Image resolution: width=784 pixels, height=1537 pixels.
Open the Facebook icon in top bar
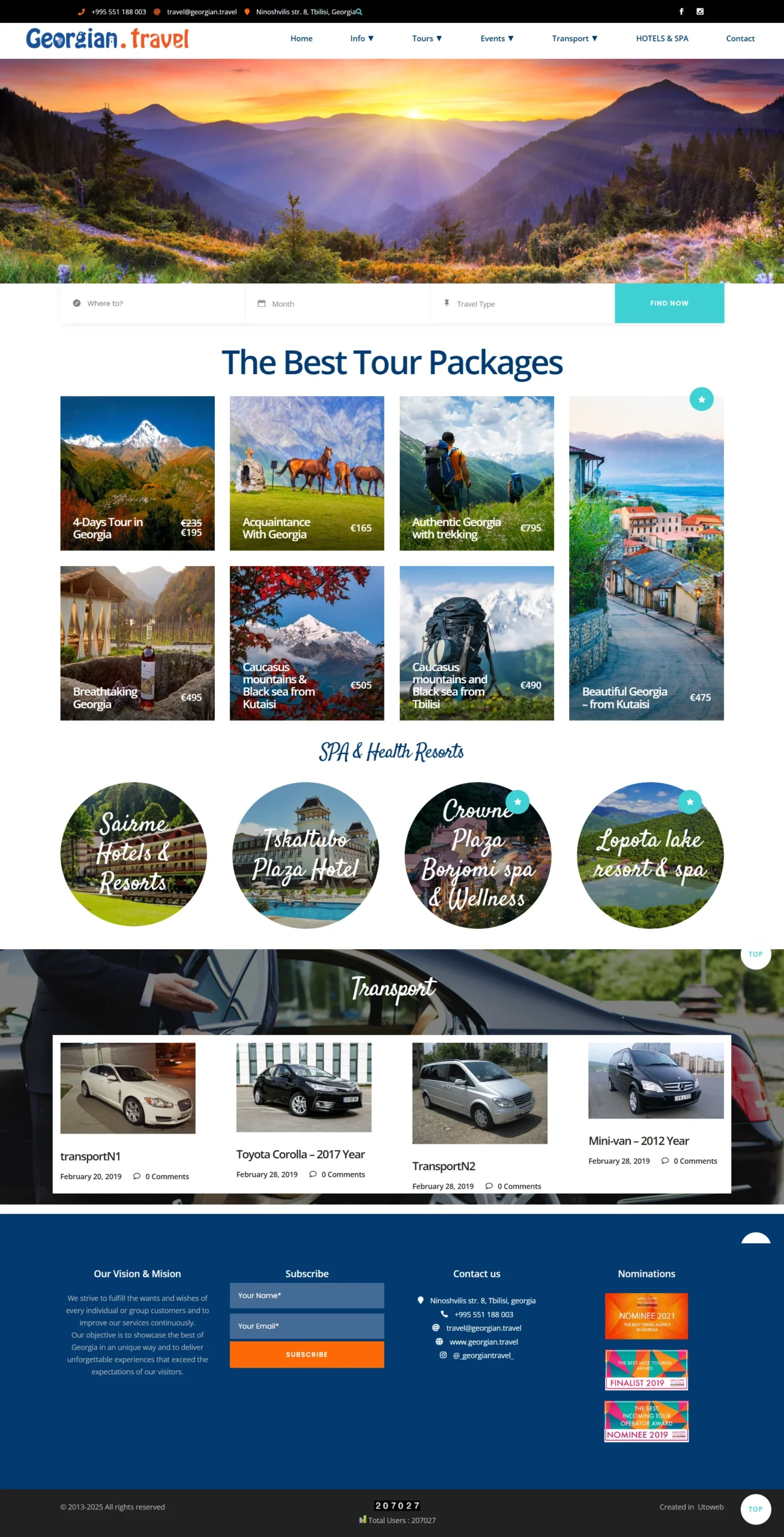(x=681, y=11)
